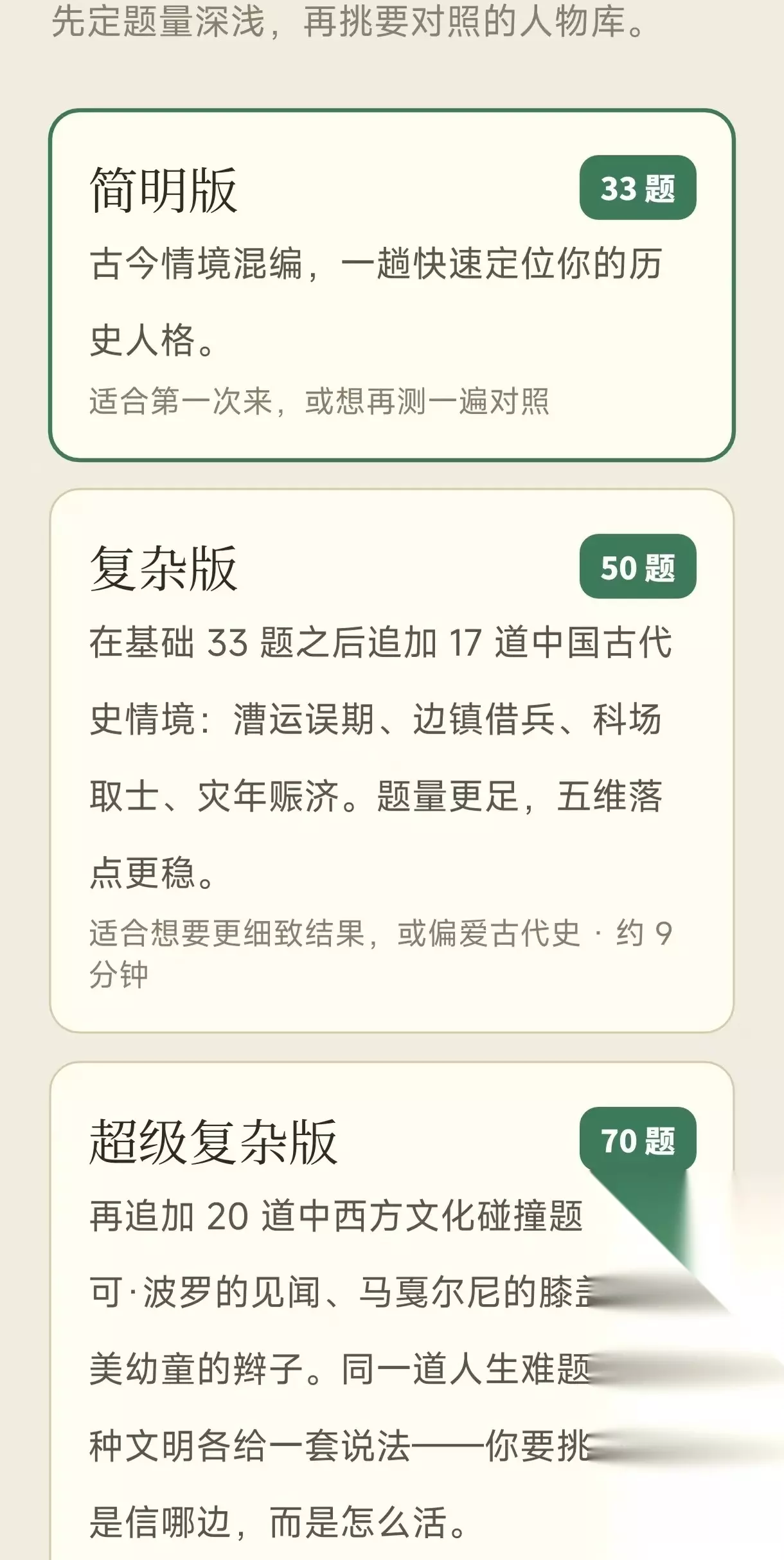This screenshot has height=1560, width=784.
Task: Select the 简明版 33 题 card
Action: (392, 285)
